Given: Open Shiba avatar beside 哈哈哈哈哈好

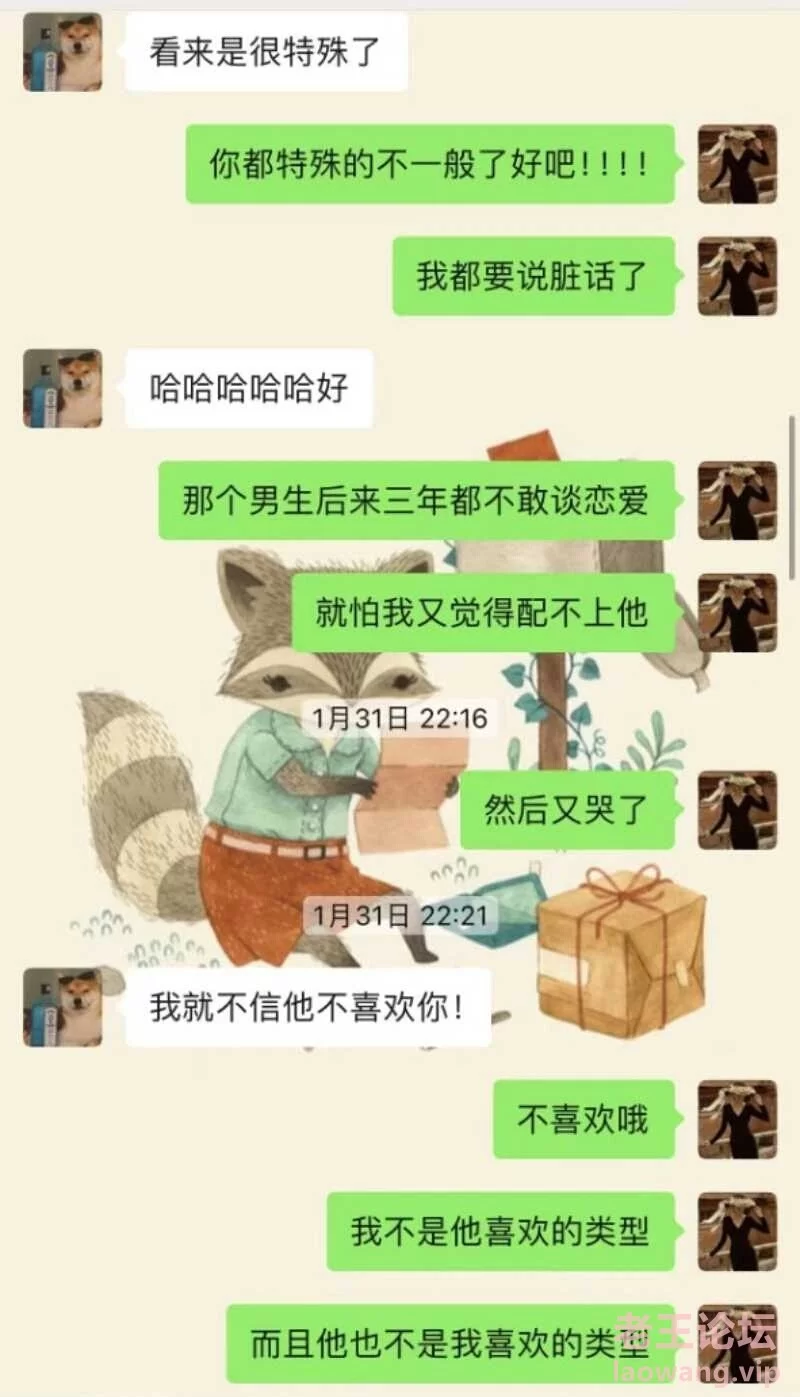Looking at the screenshot, I should 62,388.
